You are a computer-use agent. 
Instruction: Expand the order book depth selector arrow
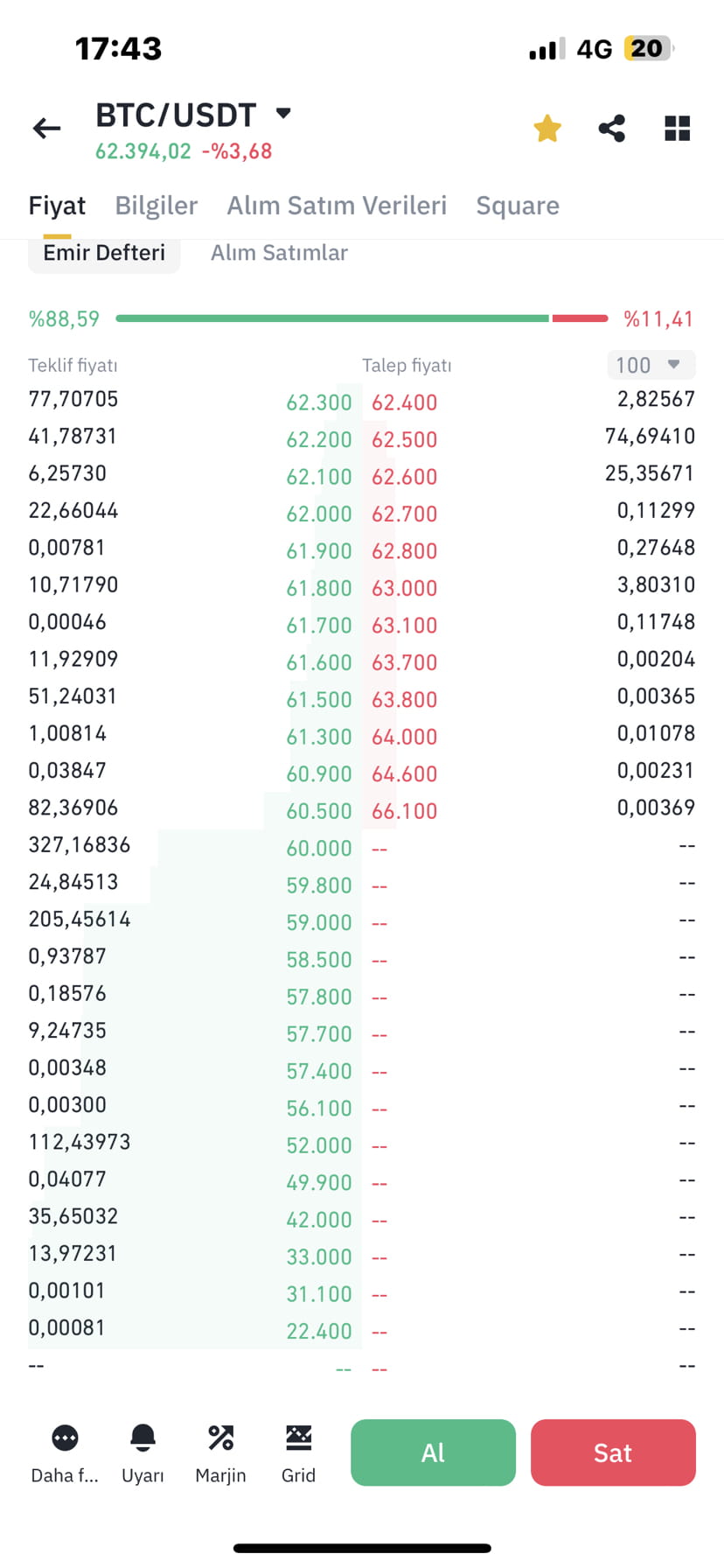(675, 365)
